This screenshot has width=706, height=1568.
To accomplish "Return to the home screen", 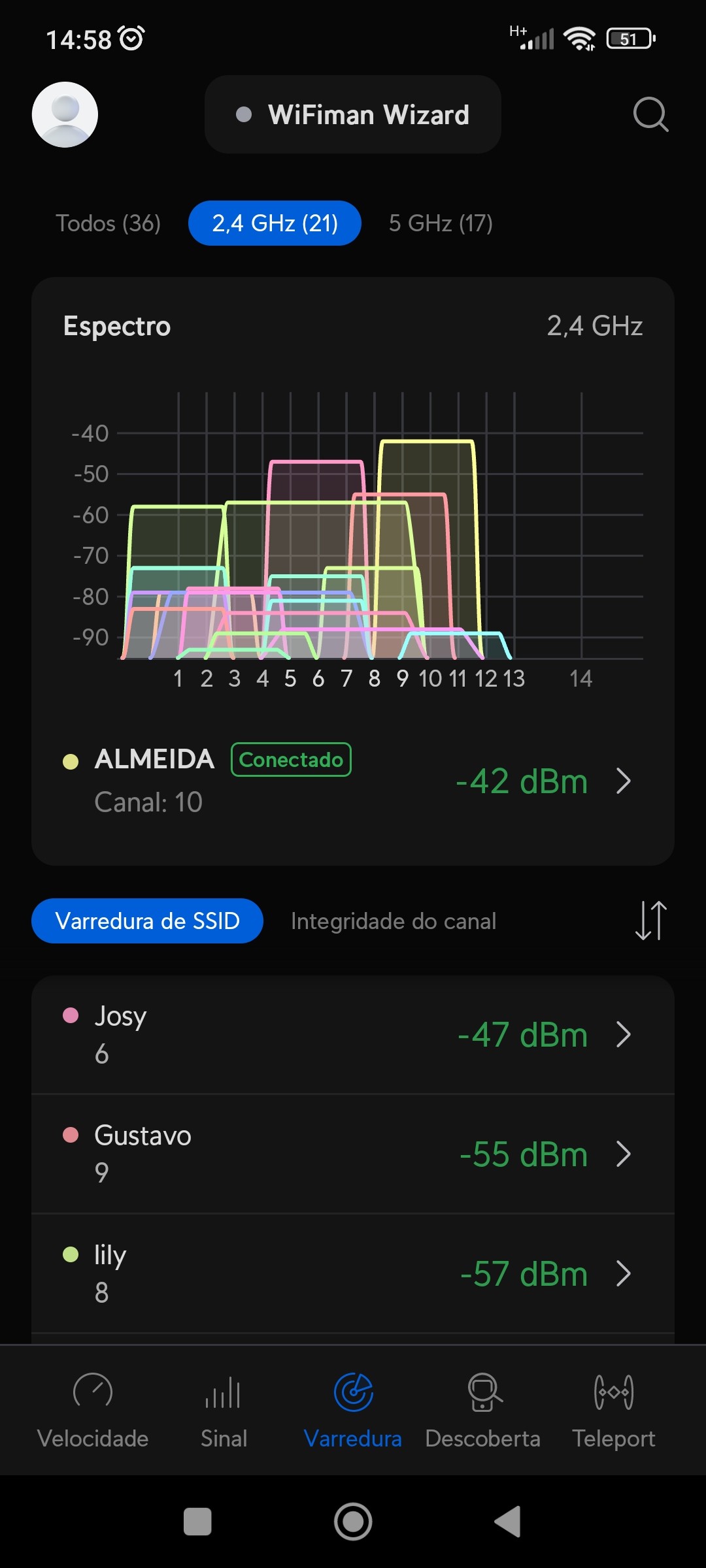I will (353, 1522).
